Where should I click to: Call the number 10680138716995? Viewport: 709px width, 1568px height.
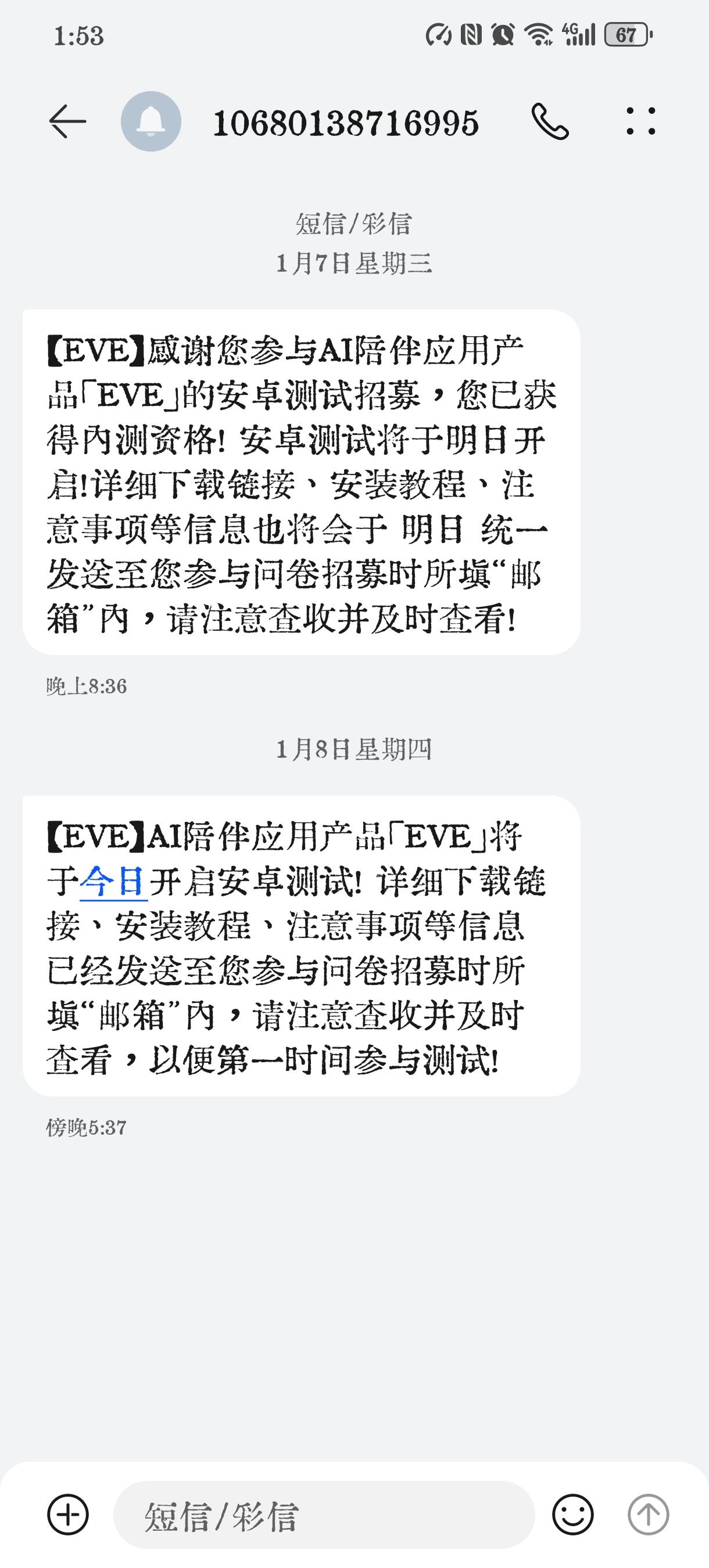pos(550,122)
